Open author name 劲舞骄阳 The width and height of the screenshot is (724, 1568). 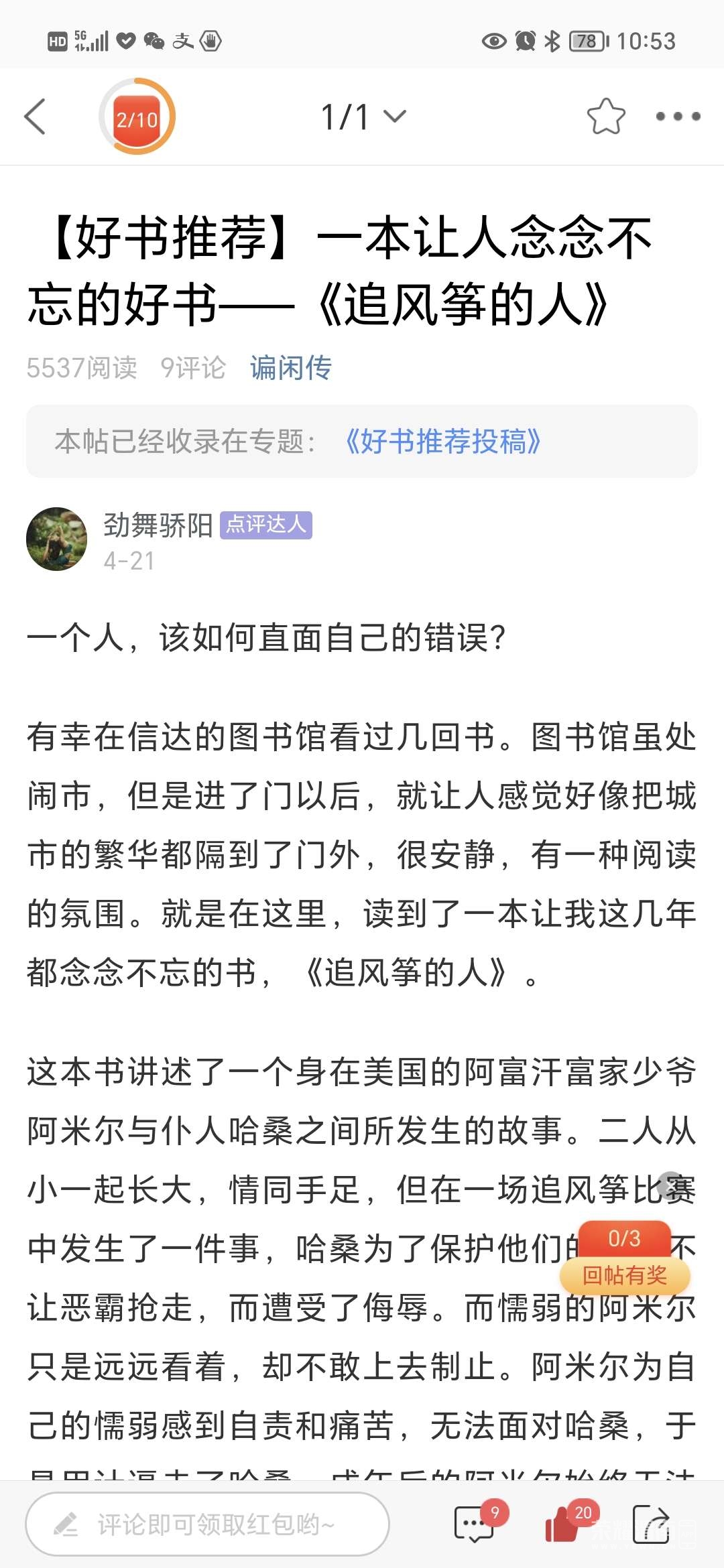click(158, 525)
